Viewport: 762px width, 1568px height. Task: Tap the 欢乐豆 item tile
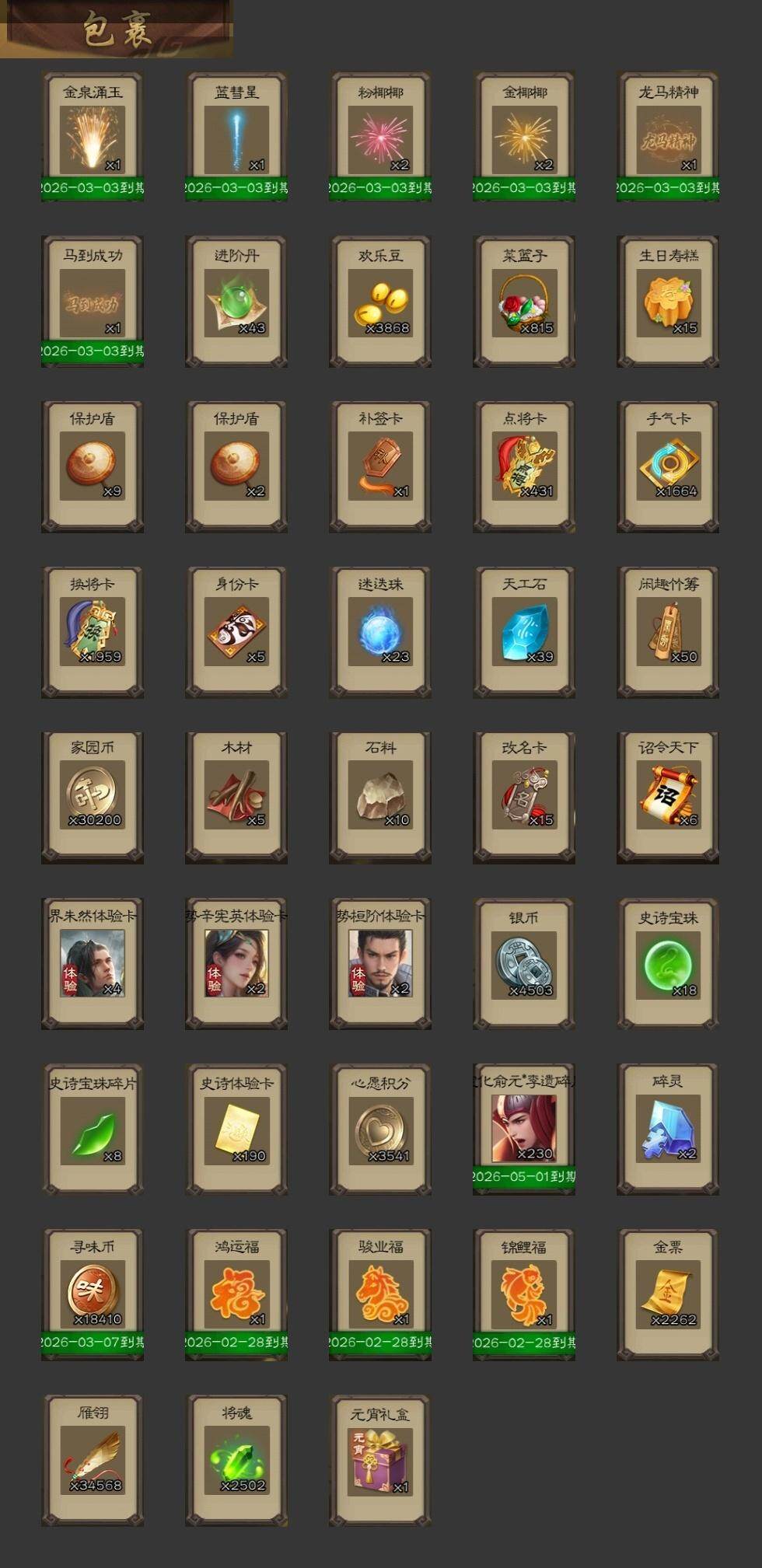coord(380,302)
